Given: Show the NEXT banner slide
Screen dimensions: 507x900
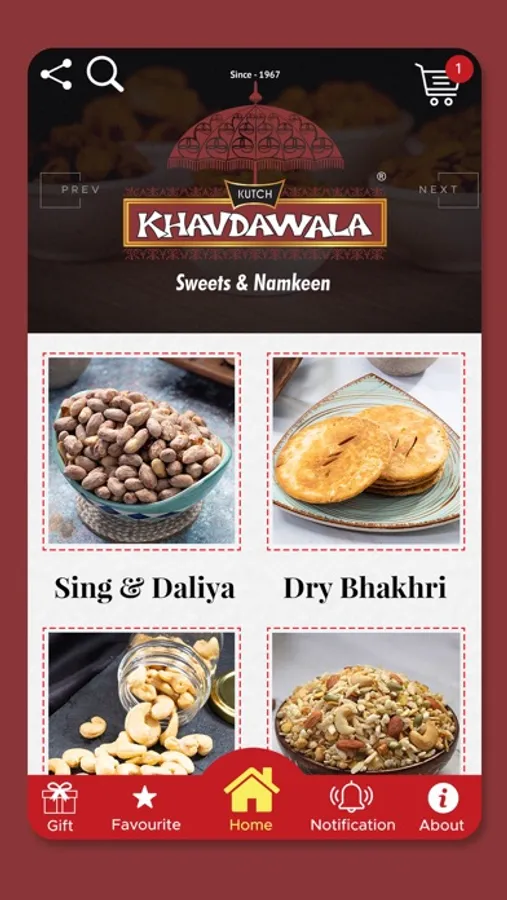Looking at the screenshot, I should pyautogui.click(x=448, y=190).
